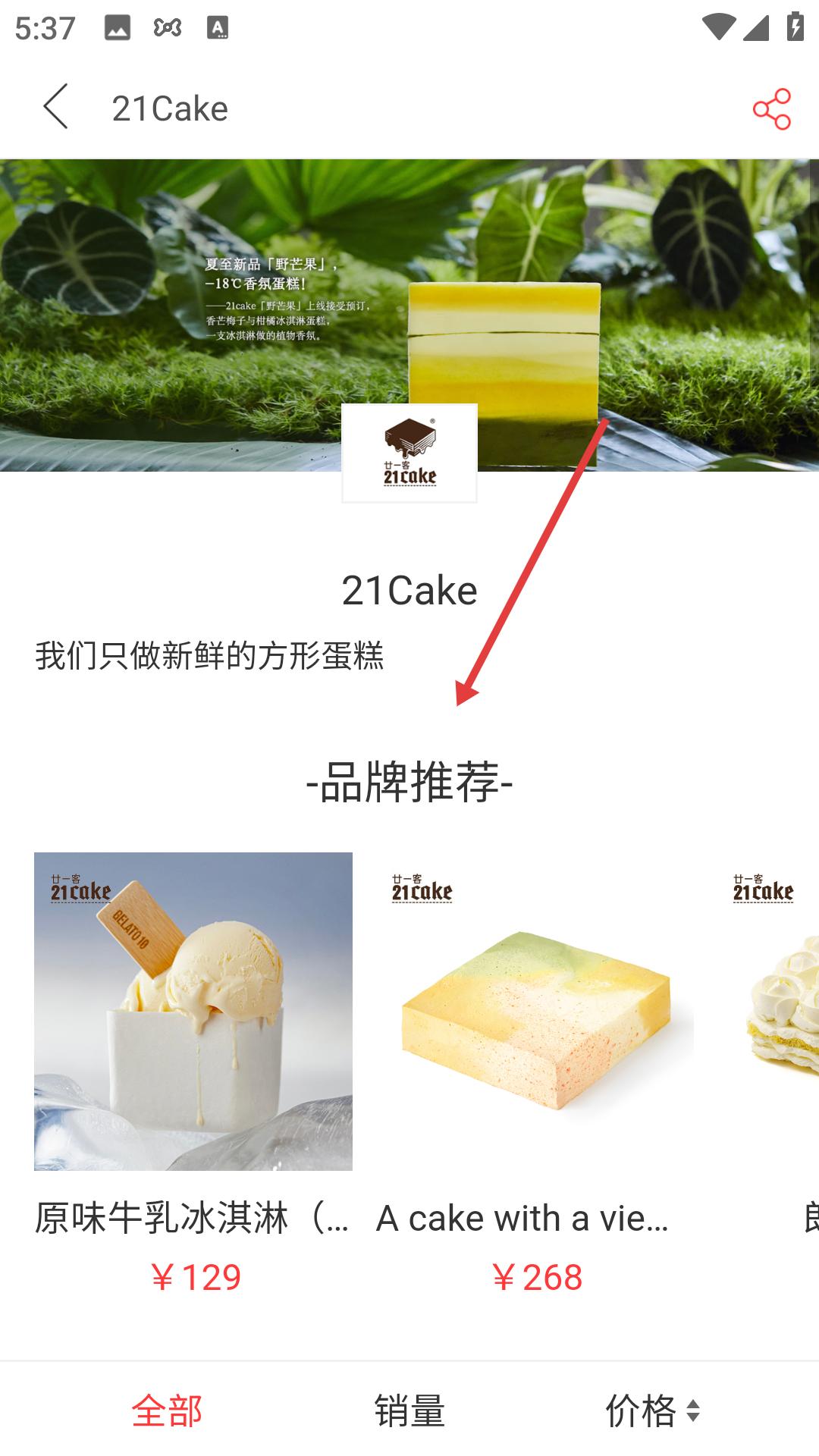Sort products by 价格
Image resolution: width=819 pixels, height=1456 pixels.
click(x=652, y=1410)
